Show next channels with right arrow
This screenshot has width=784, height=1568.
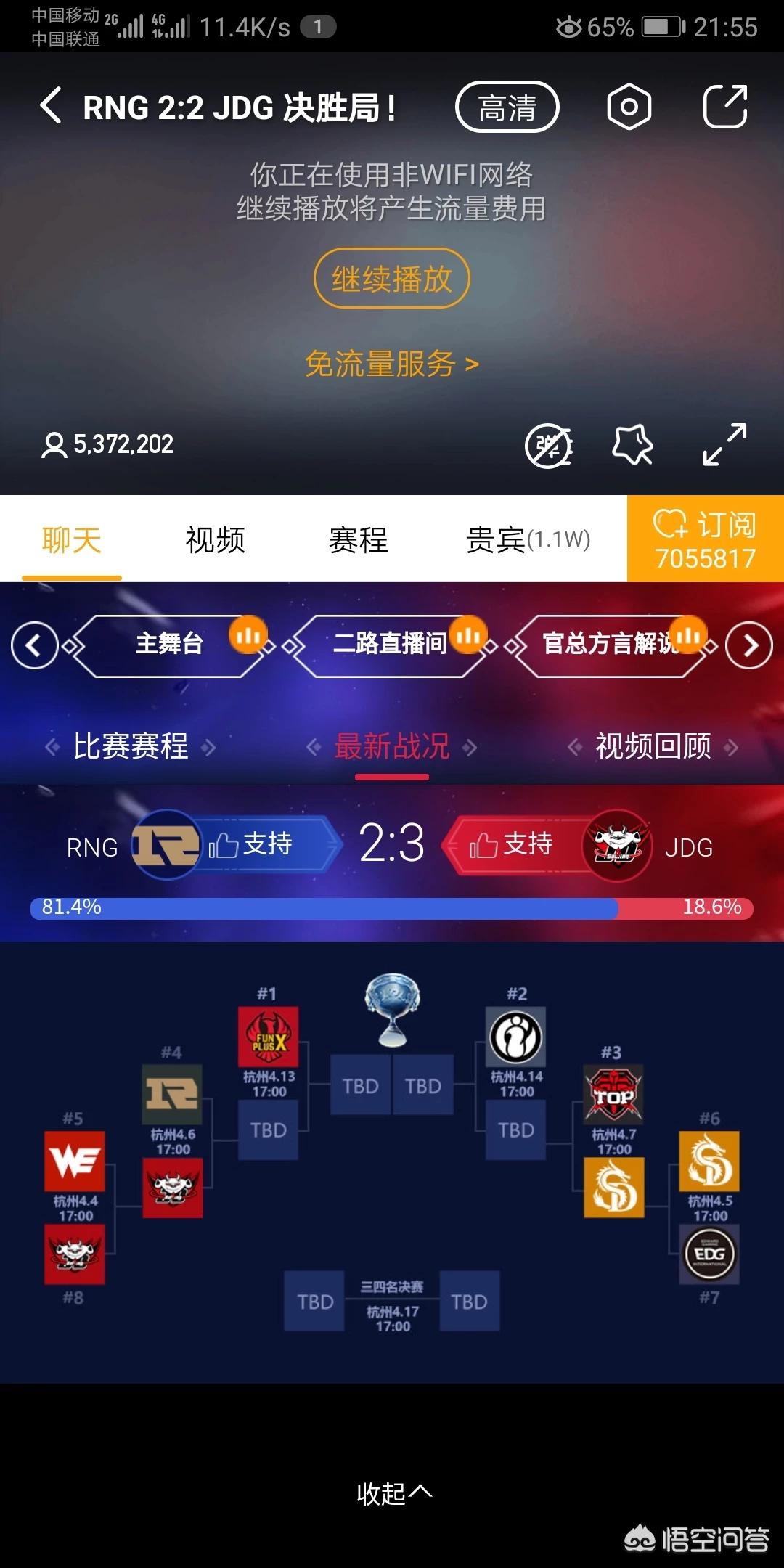point(749,645)
